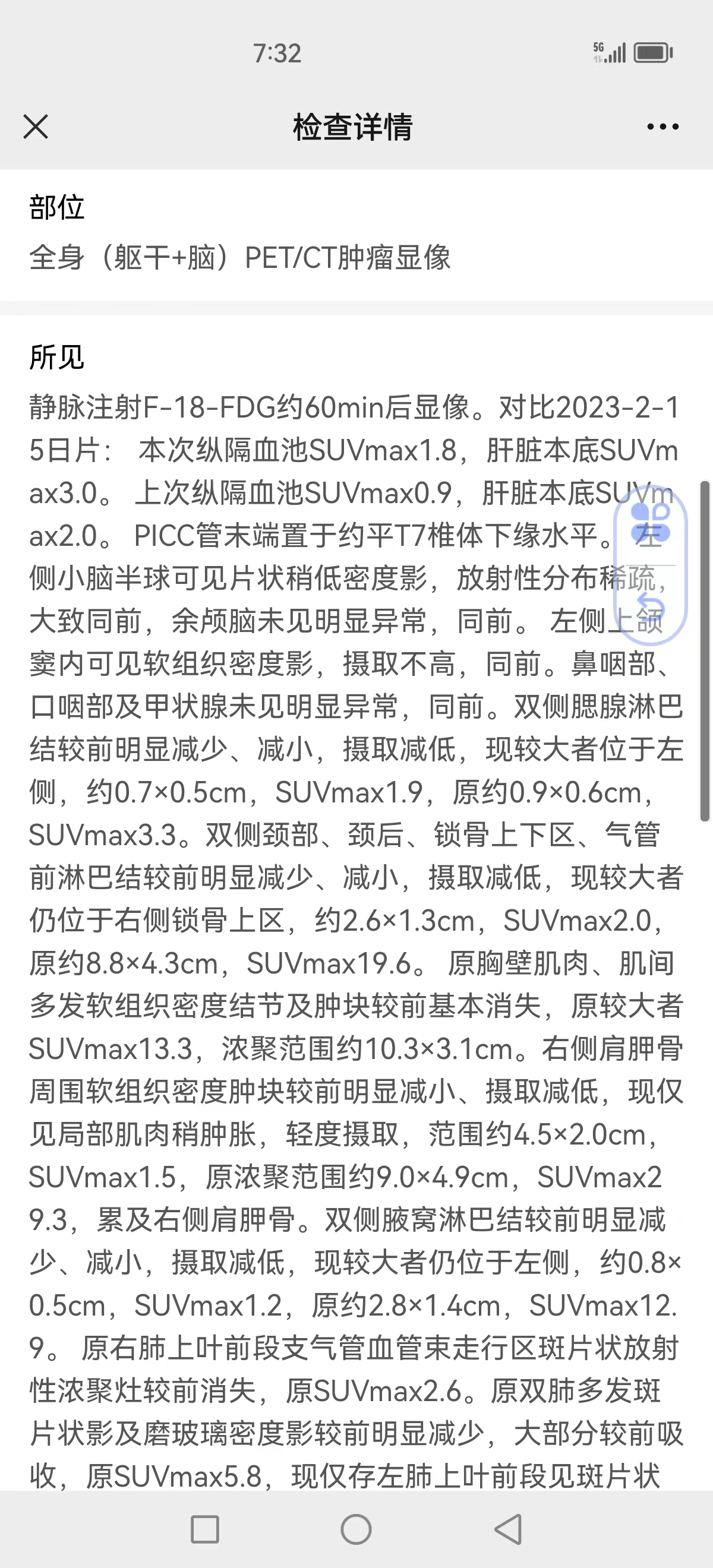
Task: Tap the system back triangle
Action: [x=508, y=1529]
